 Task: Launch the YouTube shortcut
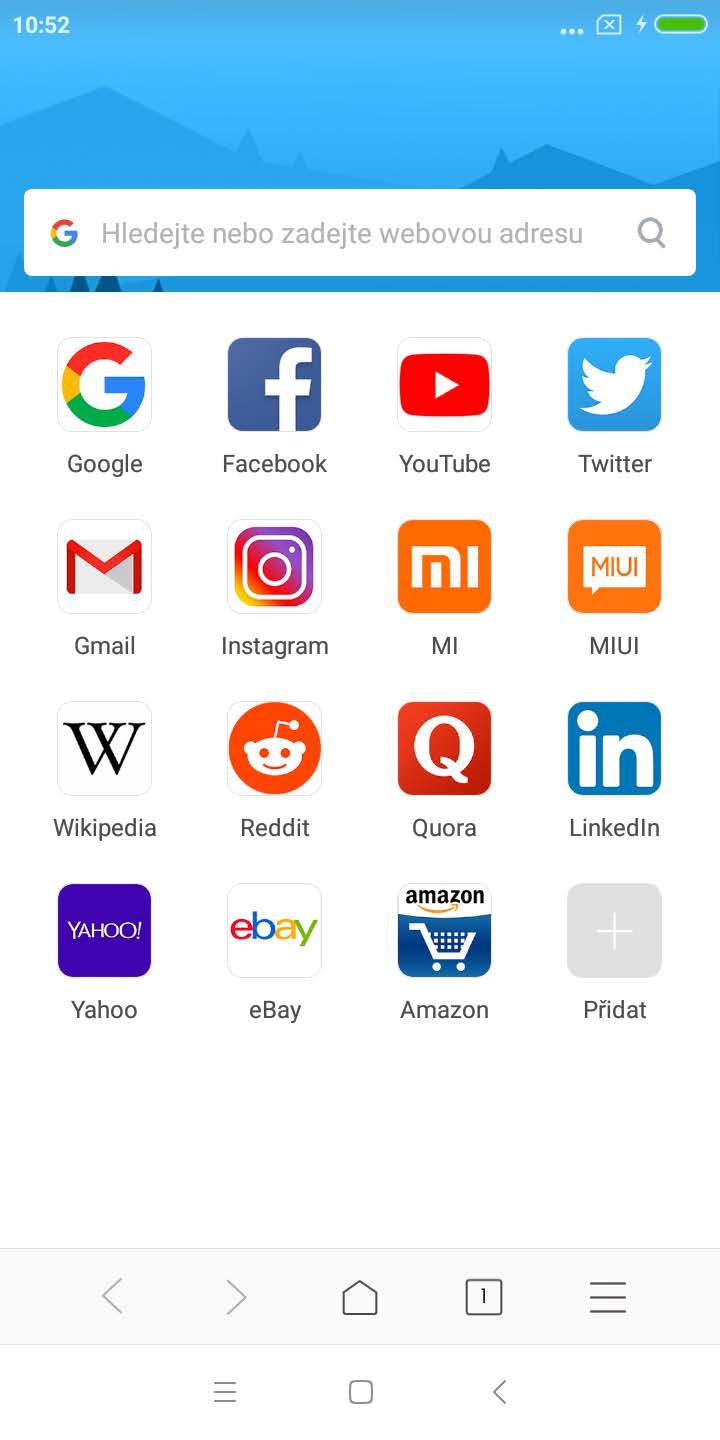click(444, 385)
